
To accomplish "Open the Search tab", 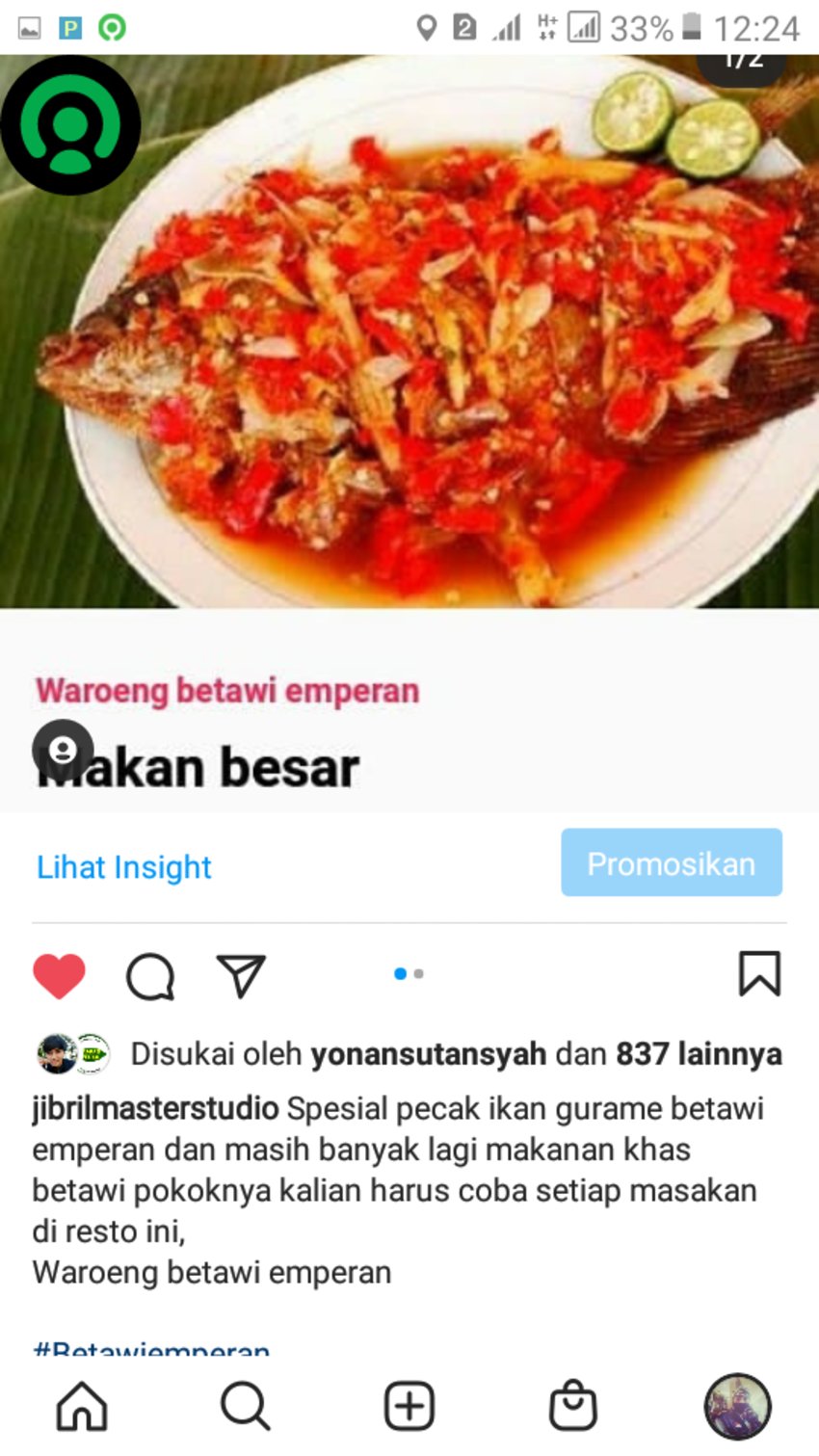I will coord(245,1406).
